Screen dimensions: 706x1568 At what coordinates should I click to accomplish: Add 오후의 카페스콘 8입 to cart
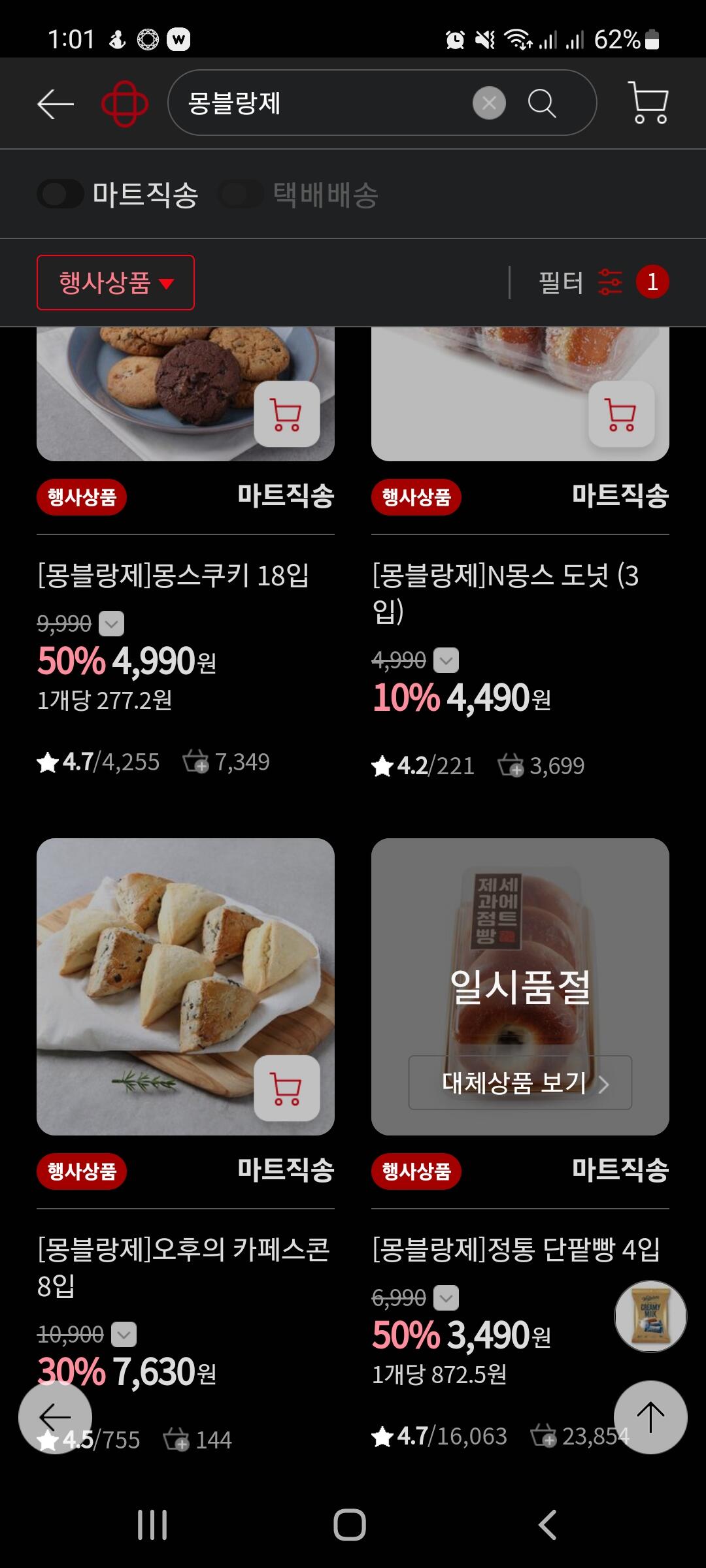pos(286,1088)
